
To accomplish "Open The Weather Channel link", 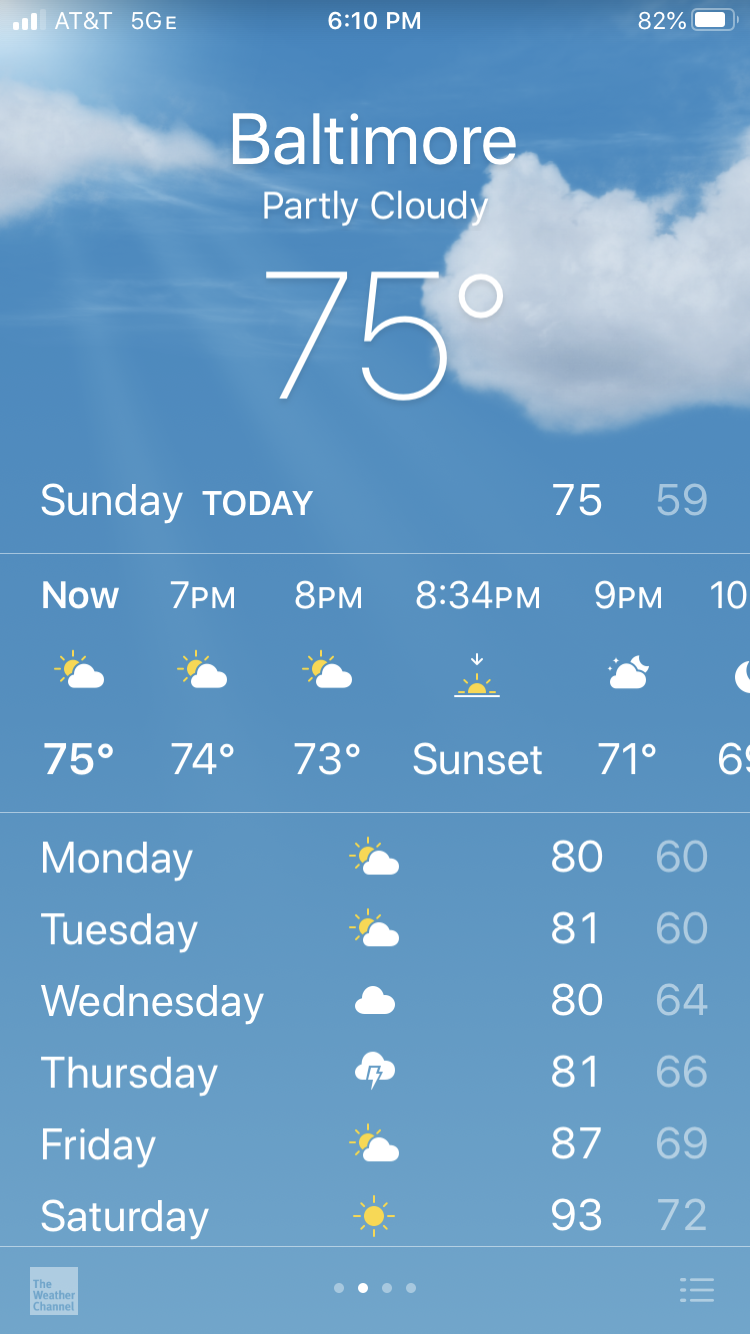I will (54, 1290).
